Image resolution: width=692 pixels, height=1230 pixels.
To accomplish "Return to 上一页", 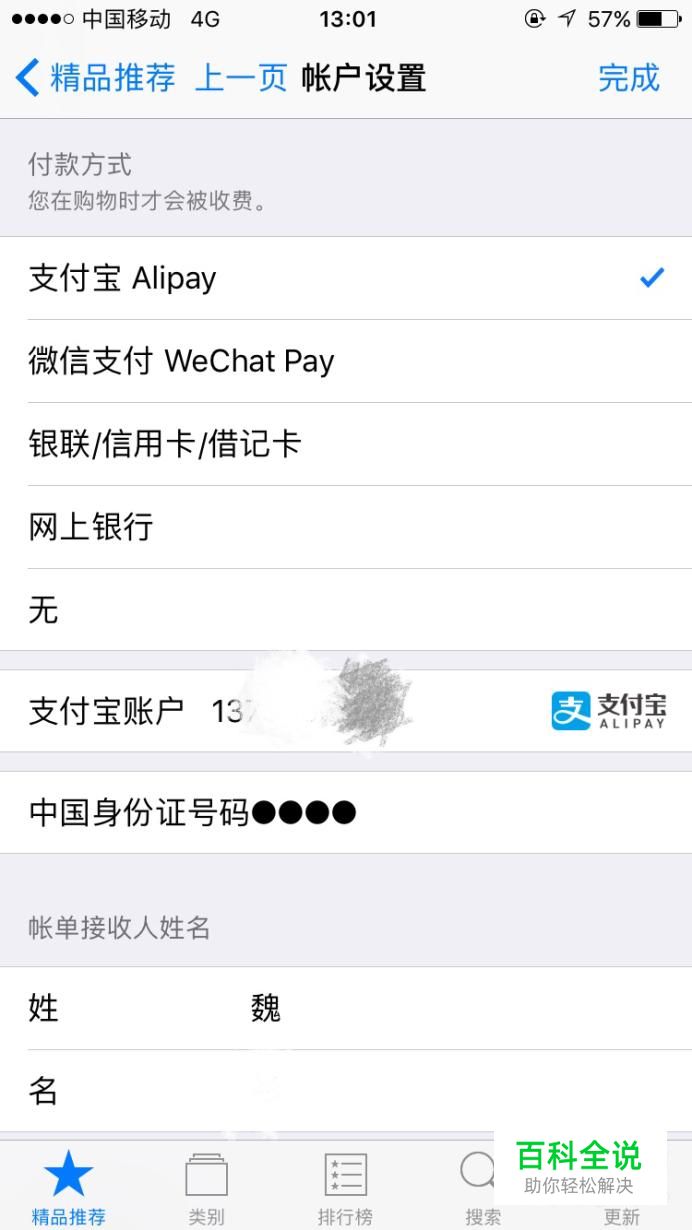I will tap(240, 78).
